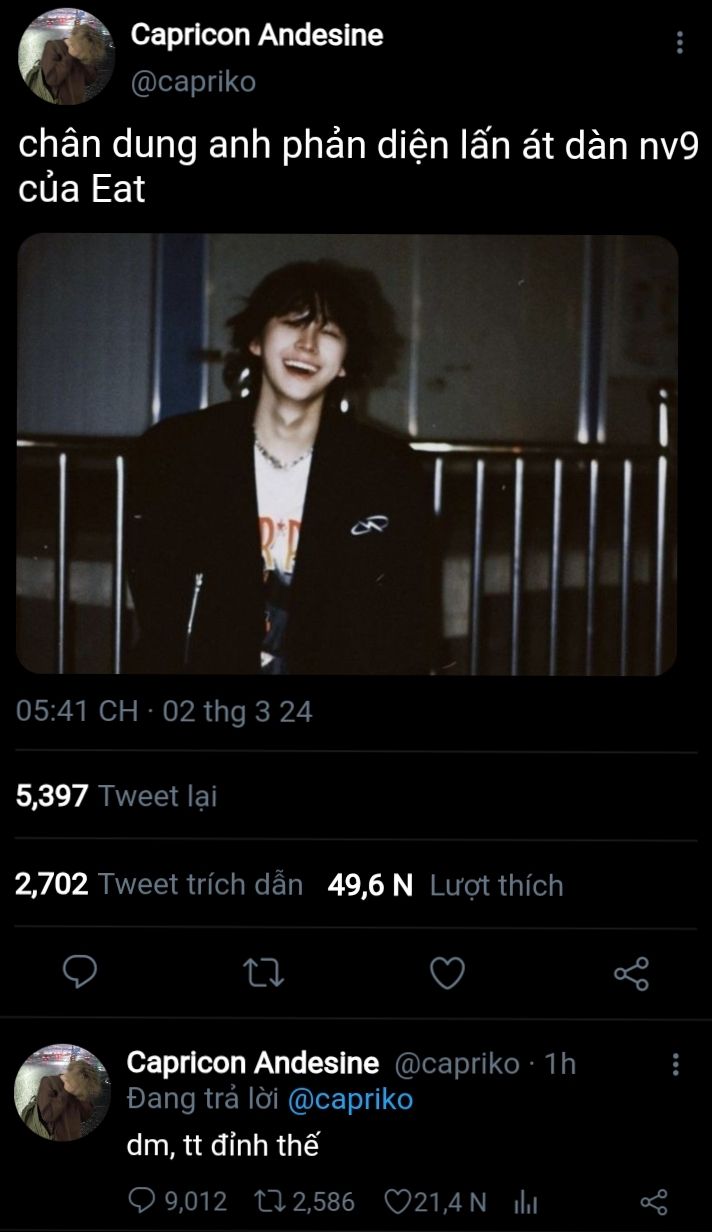Like the "dm, tt đỉnh thế" reply
Image resolution: width=712 pixels, height=1232 pixels.
coord(400,1200)
